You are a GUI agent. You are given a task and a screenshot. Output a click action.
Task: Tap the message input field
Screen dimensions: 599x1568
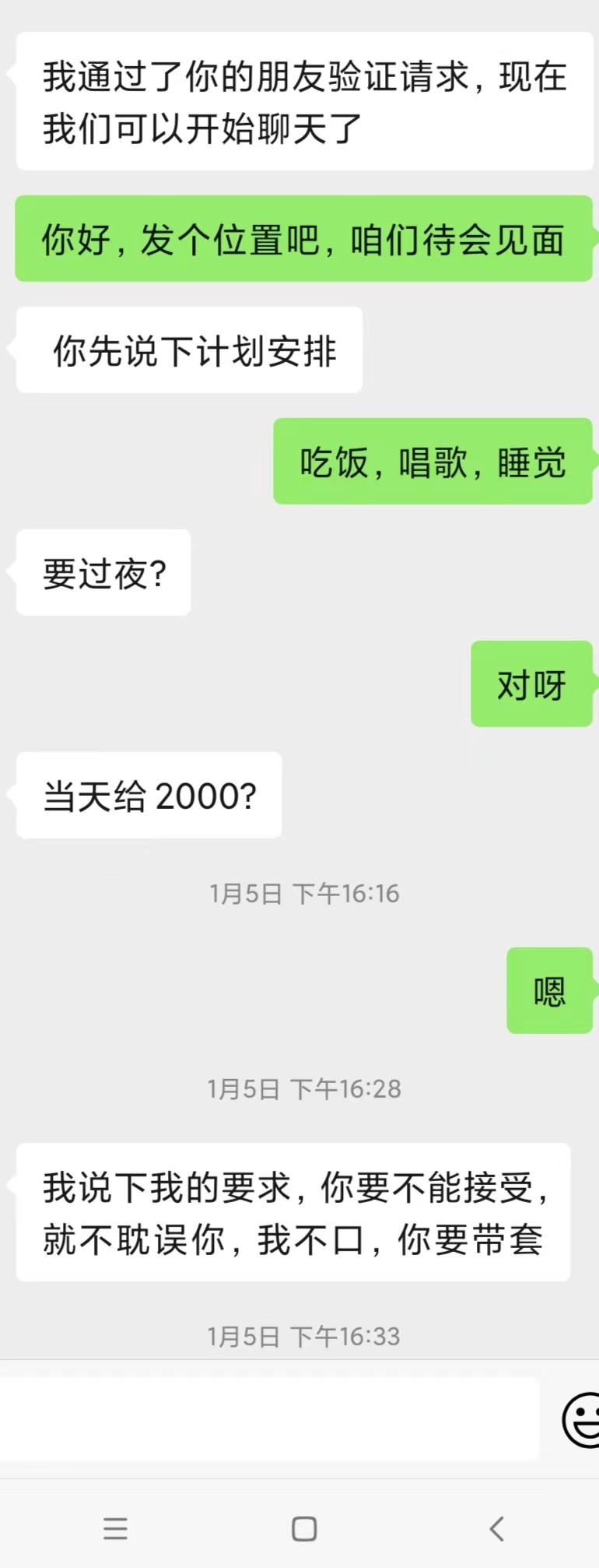coord(268,1419)
